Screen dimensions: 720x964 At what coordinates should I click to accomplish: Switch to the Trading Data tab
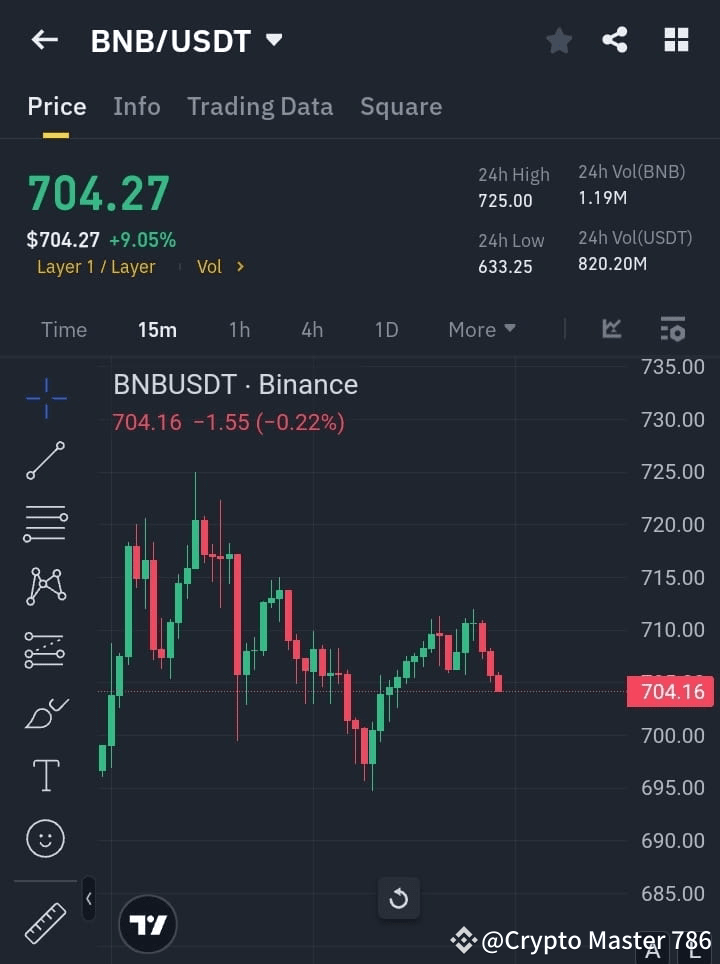click(260, 106)
